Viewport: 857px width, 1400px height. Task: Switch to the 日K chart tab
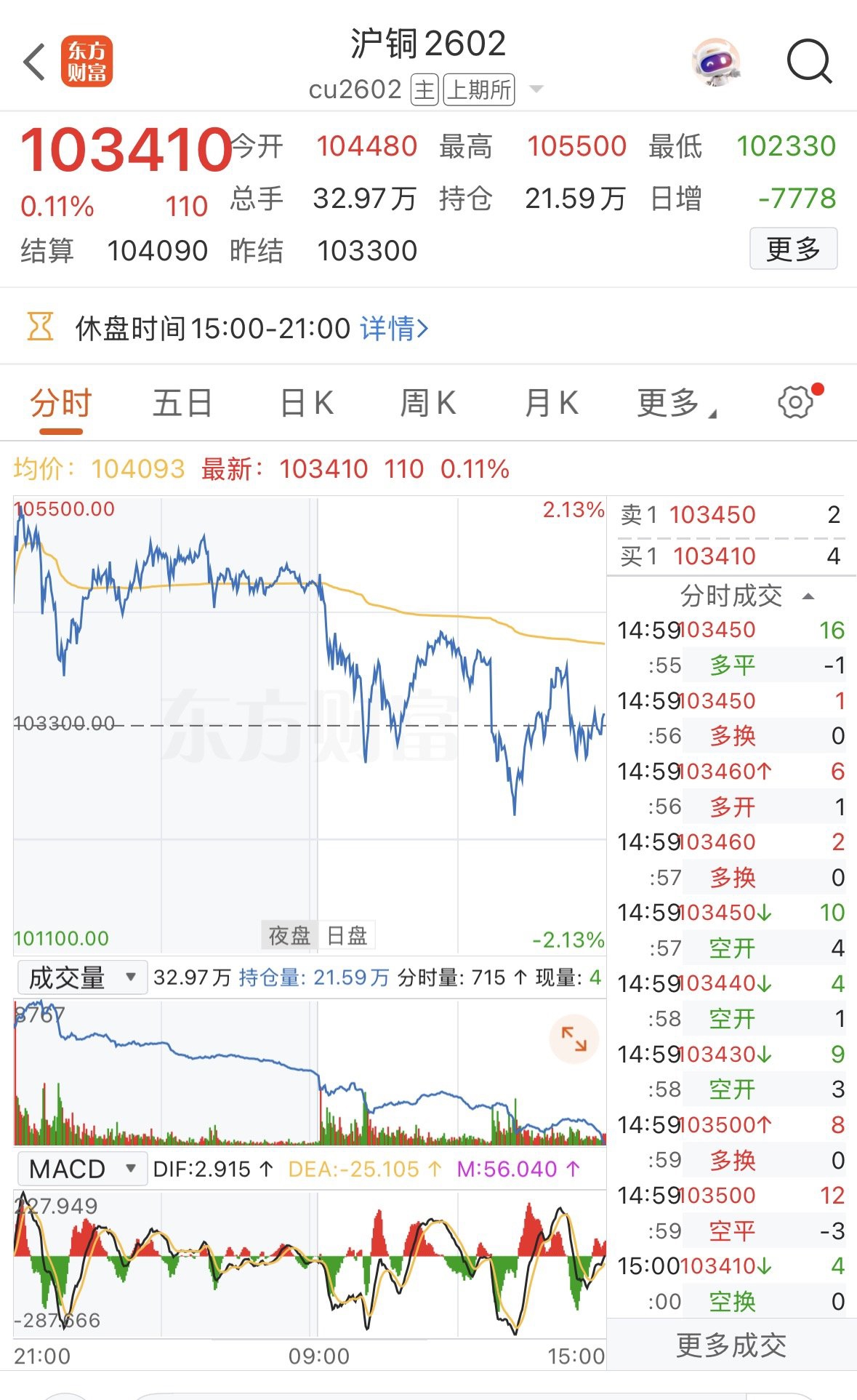pyautogui.click(x=307, y=403)
